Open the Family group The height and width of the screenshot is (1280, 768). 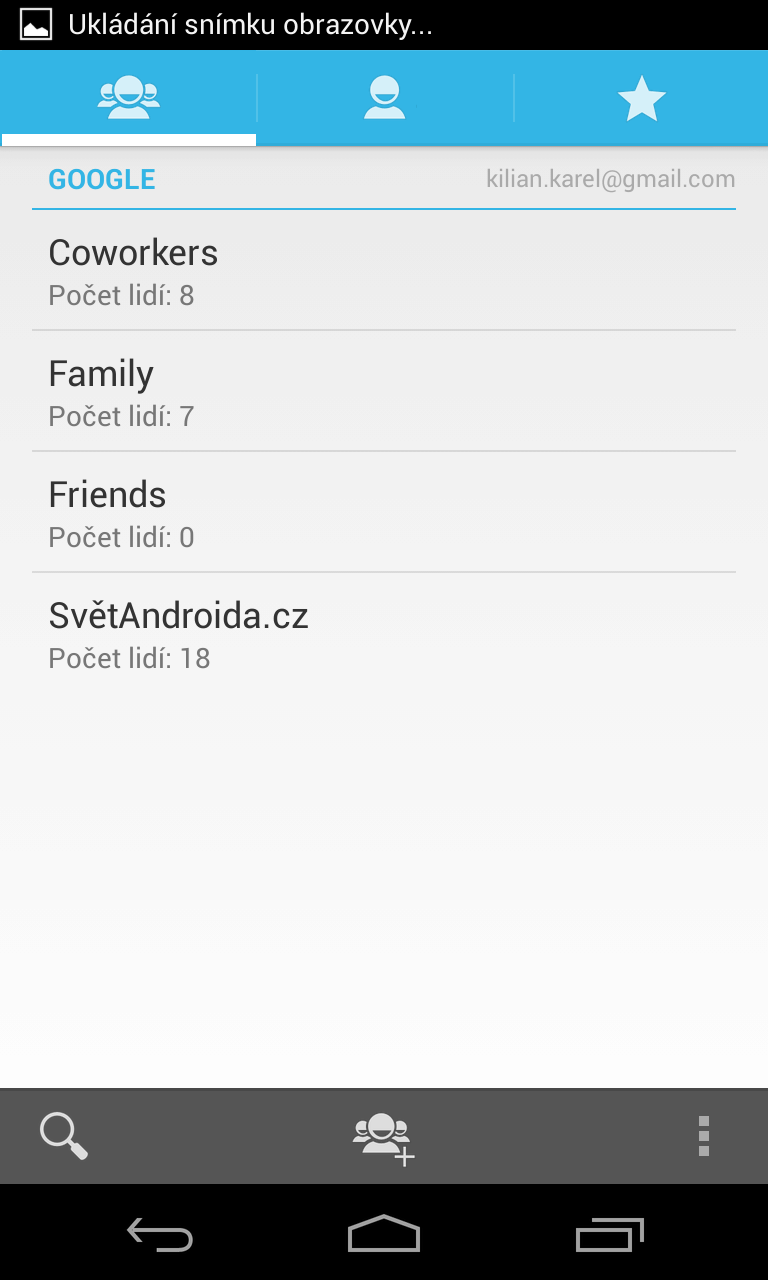pos(384,391)
